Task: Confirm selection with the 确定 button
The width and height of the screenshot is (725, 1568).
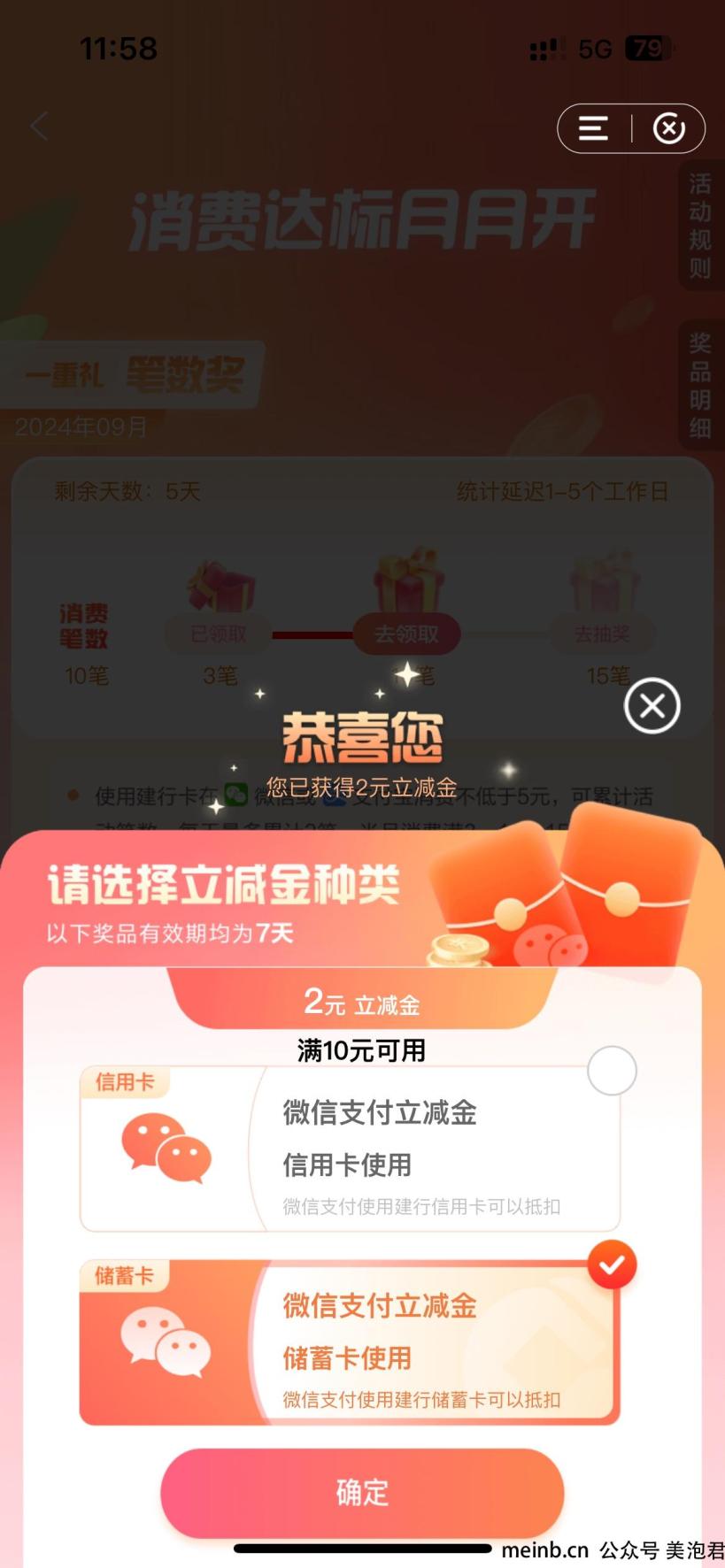Action: click(x=362, y=1492)
